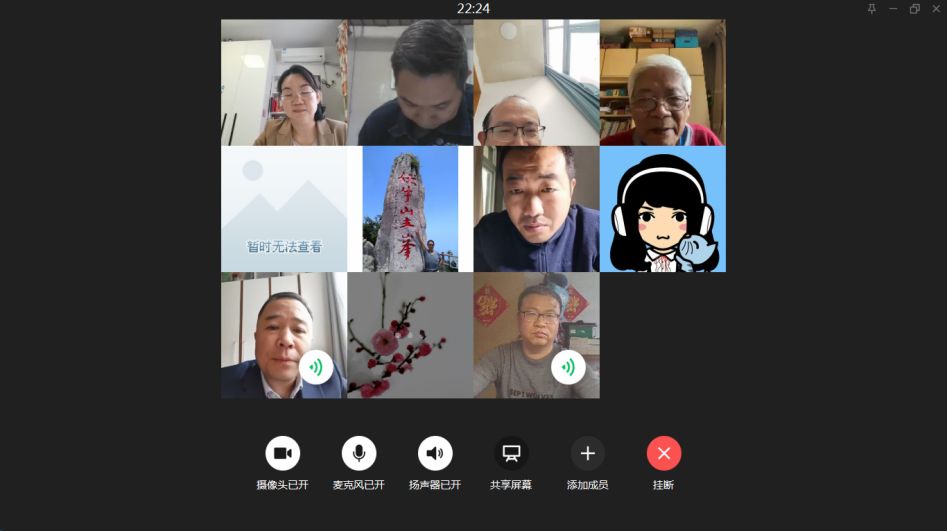
Task: Turn off the speaker (扬声器已开)
Action: (435, 454)
